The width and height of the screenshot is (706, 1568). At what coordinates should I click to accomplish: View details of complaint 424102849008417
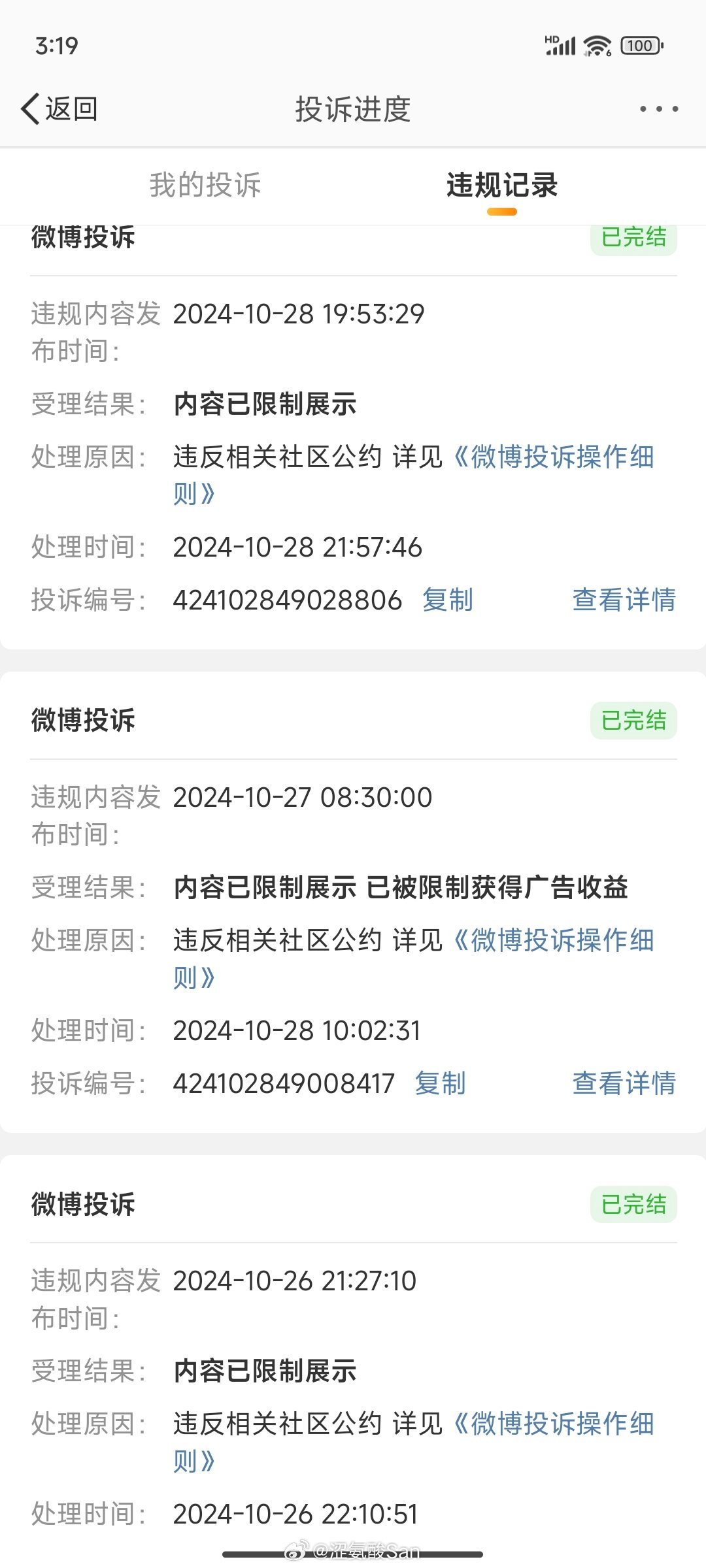coord(624,1083)
